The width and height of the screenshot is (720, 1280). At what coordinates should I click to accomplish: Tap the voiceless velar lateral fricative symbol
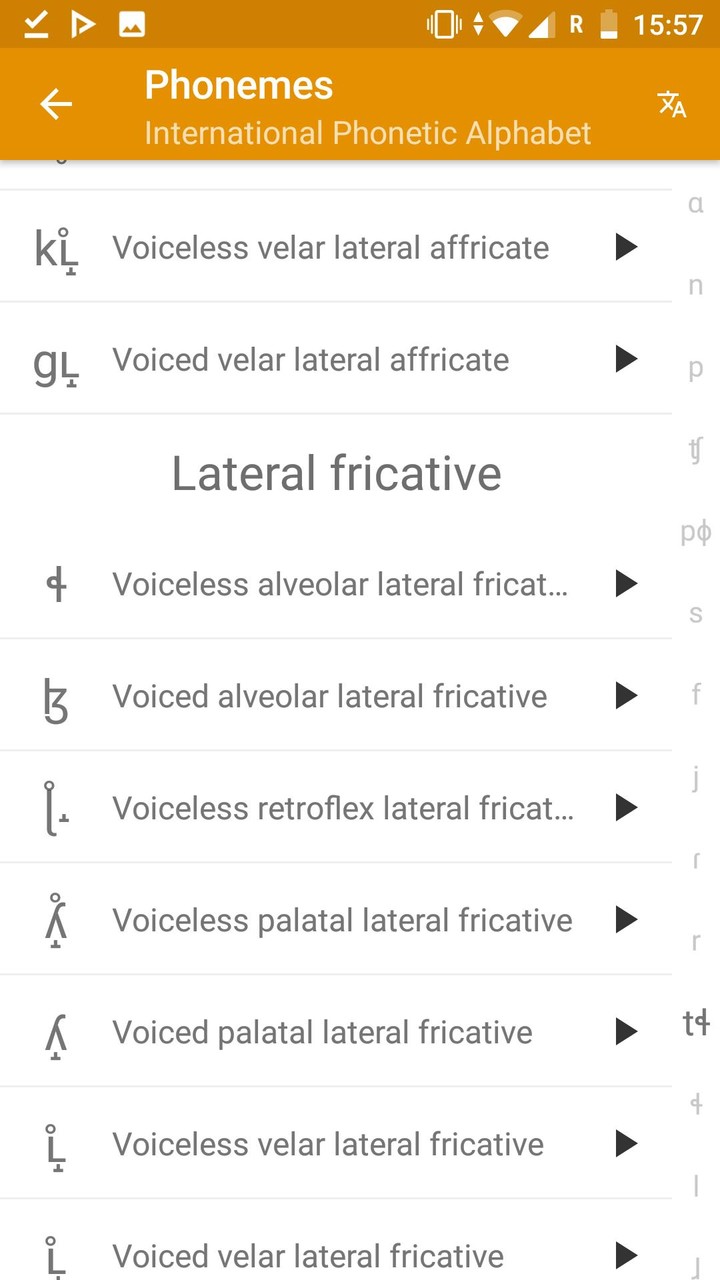click(57, 1144)
